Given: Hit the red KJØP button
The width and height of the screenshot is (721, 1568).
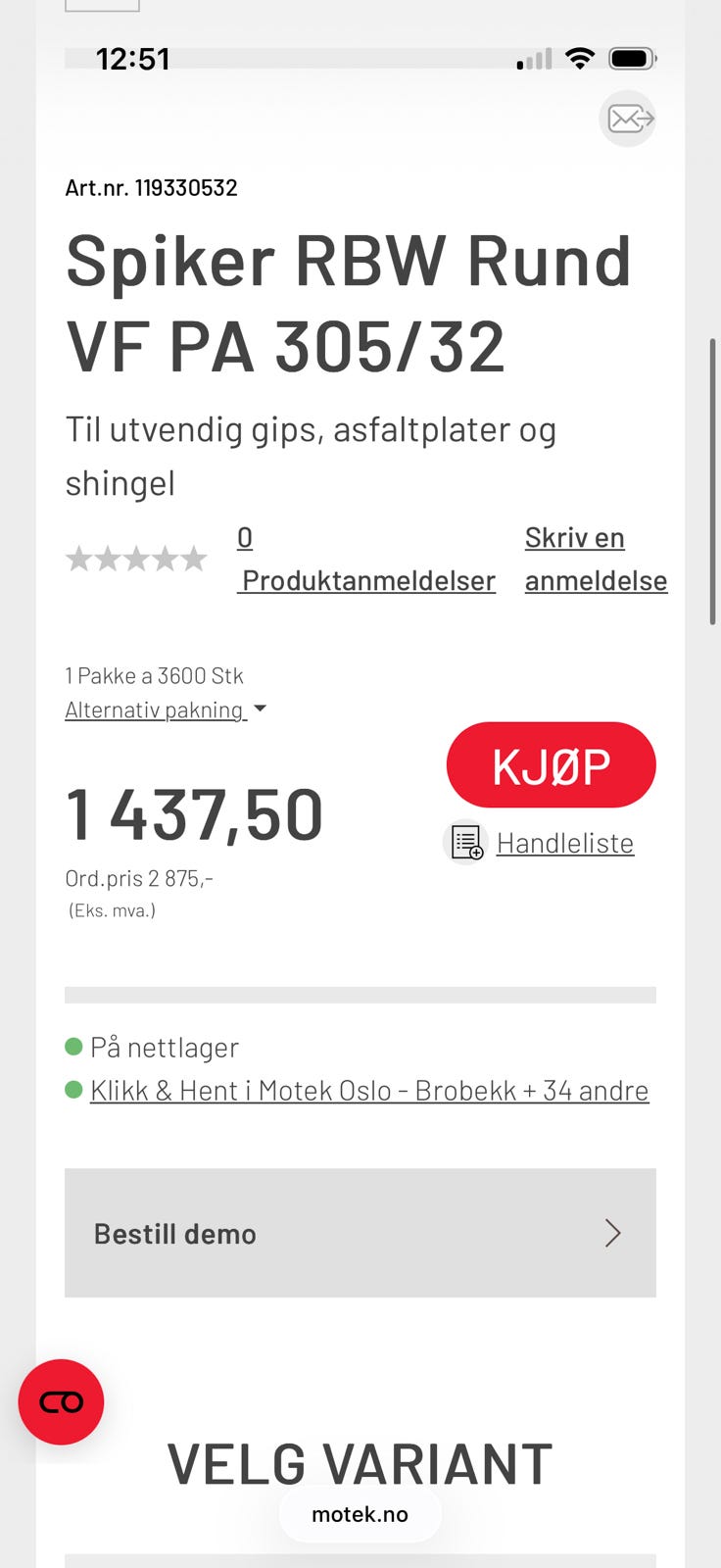Looking at the screenshot, I should [551, 765].
